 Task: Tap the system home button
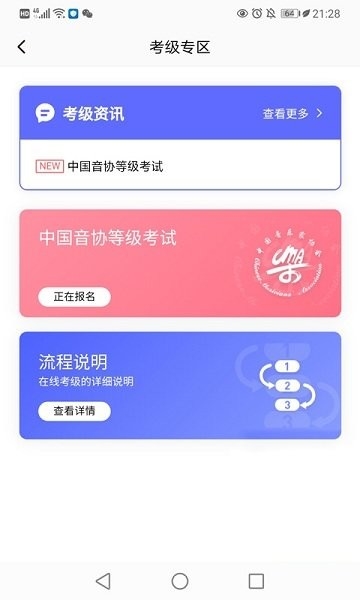pos(180,581)
